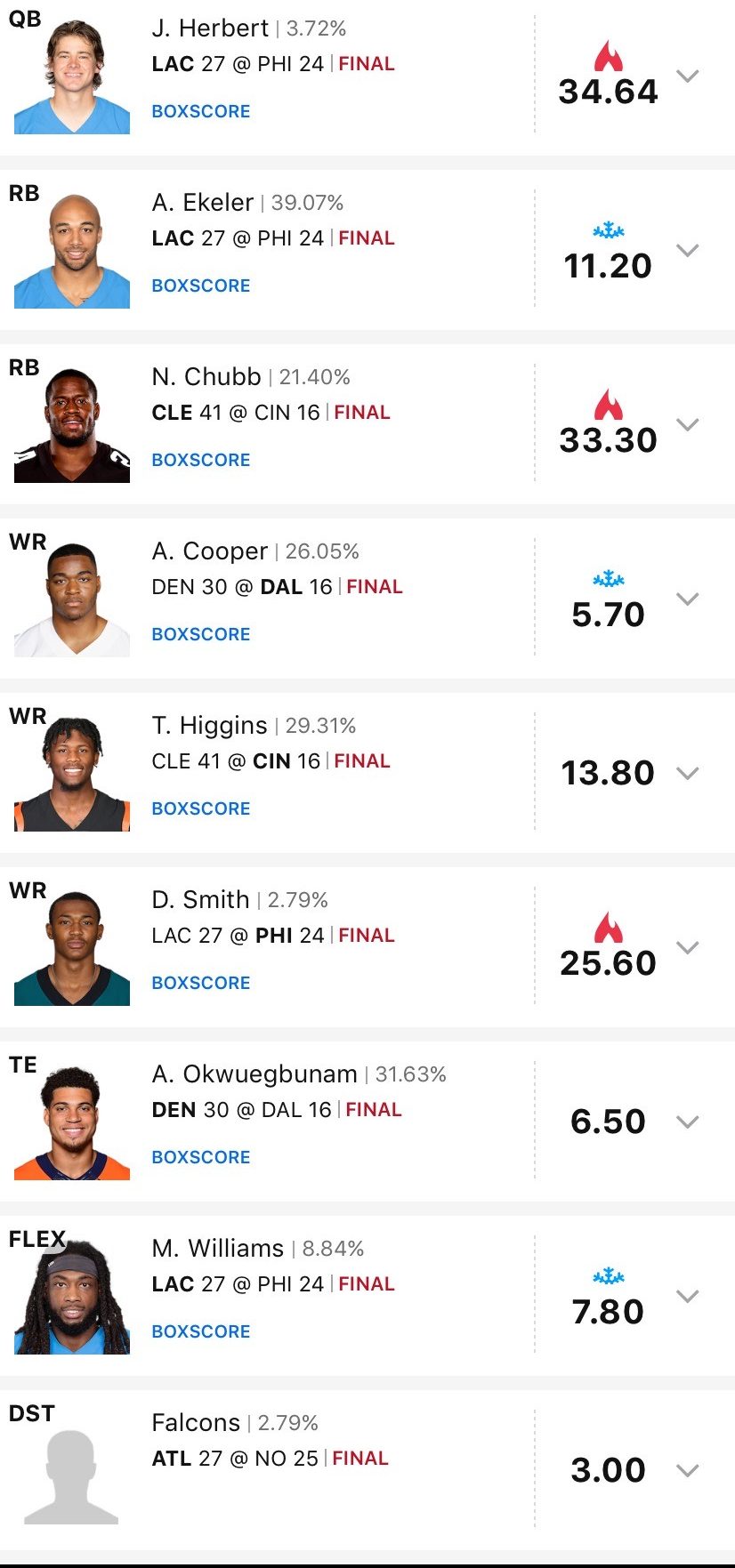Image resolution: width=735 pixels, height=1568 pixels.
Task: Open N. Chubb's boxscore
Action: 200,460
